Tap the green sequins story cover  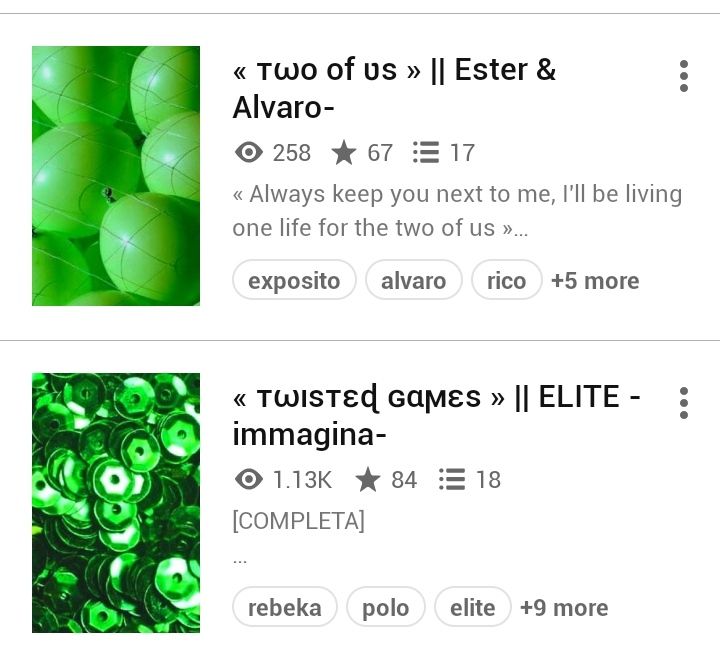click(116, 502)
